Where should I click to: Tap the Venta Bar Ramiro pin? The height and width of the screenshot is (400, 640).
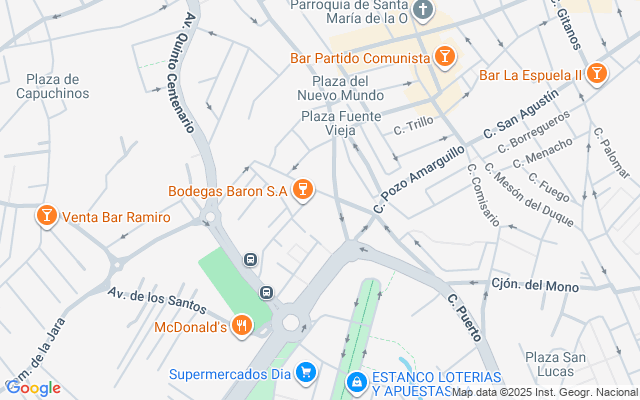(47, 216)
